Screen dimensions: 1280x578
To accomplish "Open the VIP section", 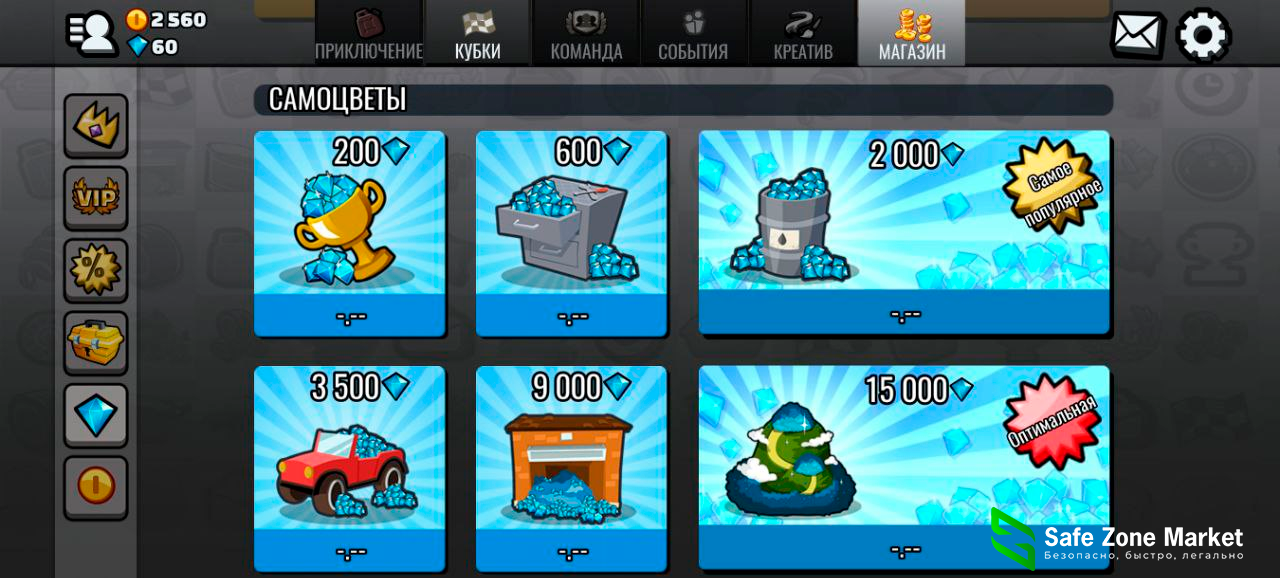I will 96,198.
